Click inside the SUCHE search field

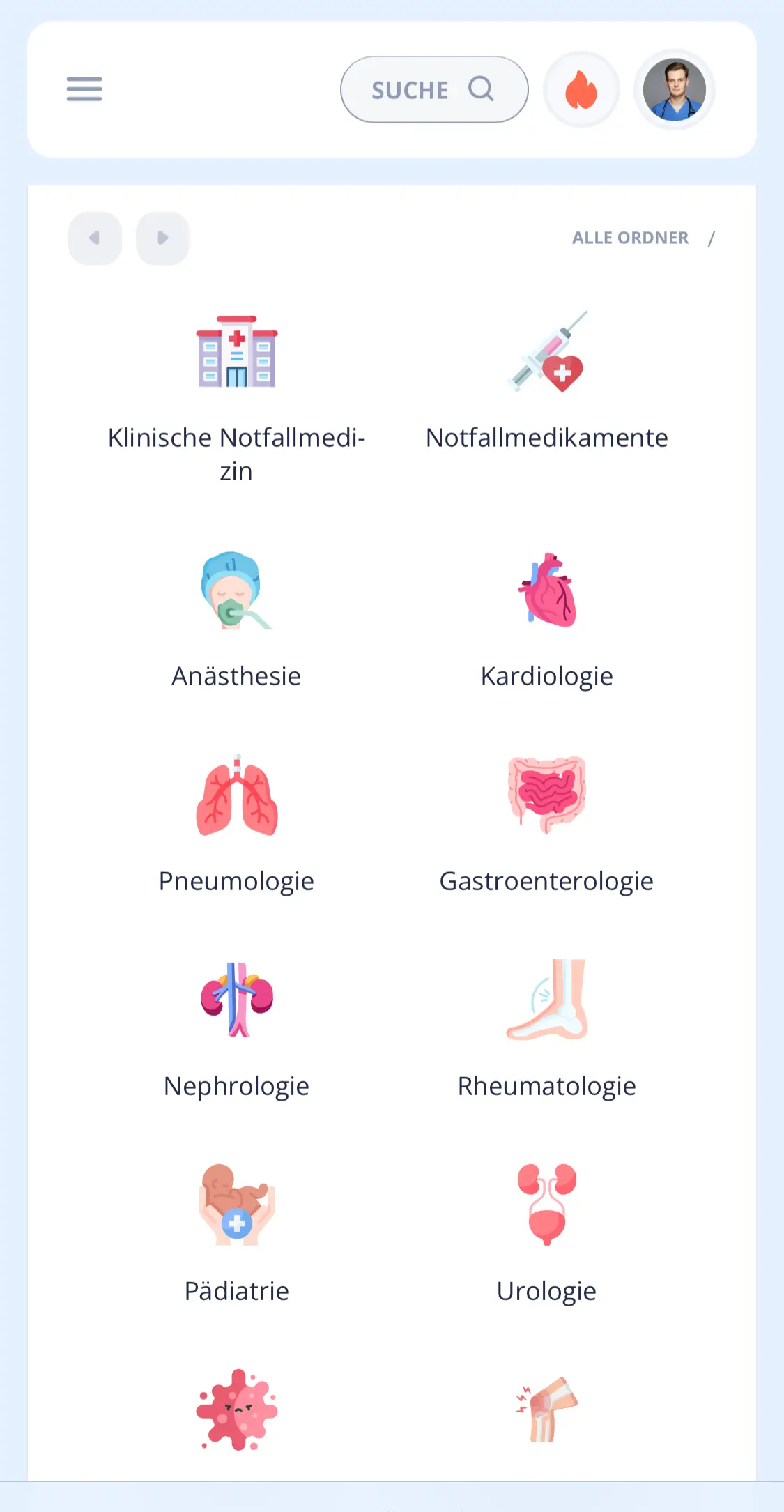(x=411, y=89)
